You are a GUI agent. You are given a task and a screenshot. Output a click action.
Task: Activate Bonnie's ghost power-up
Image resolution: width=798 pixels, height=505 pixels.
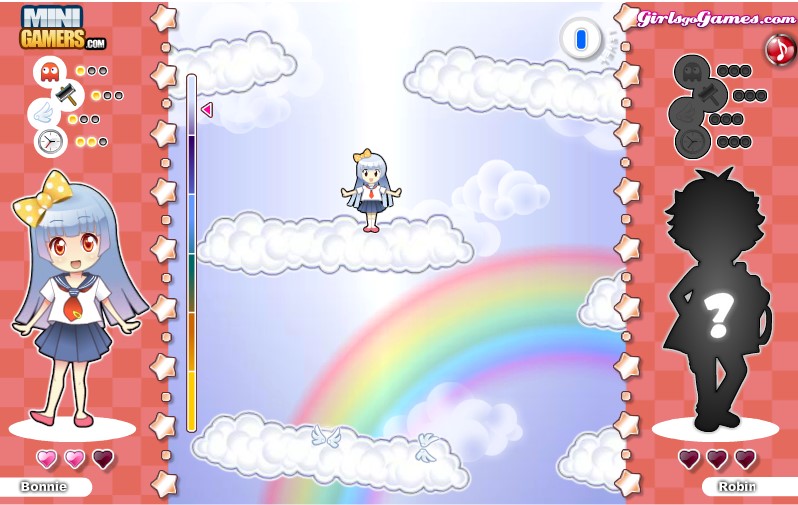pyautogui.click(x=49, y=71)
